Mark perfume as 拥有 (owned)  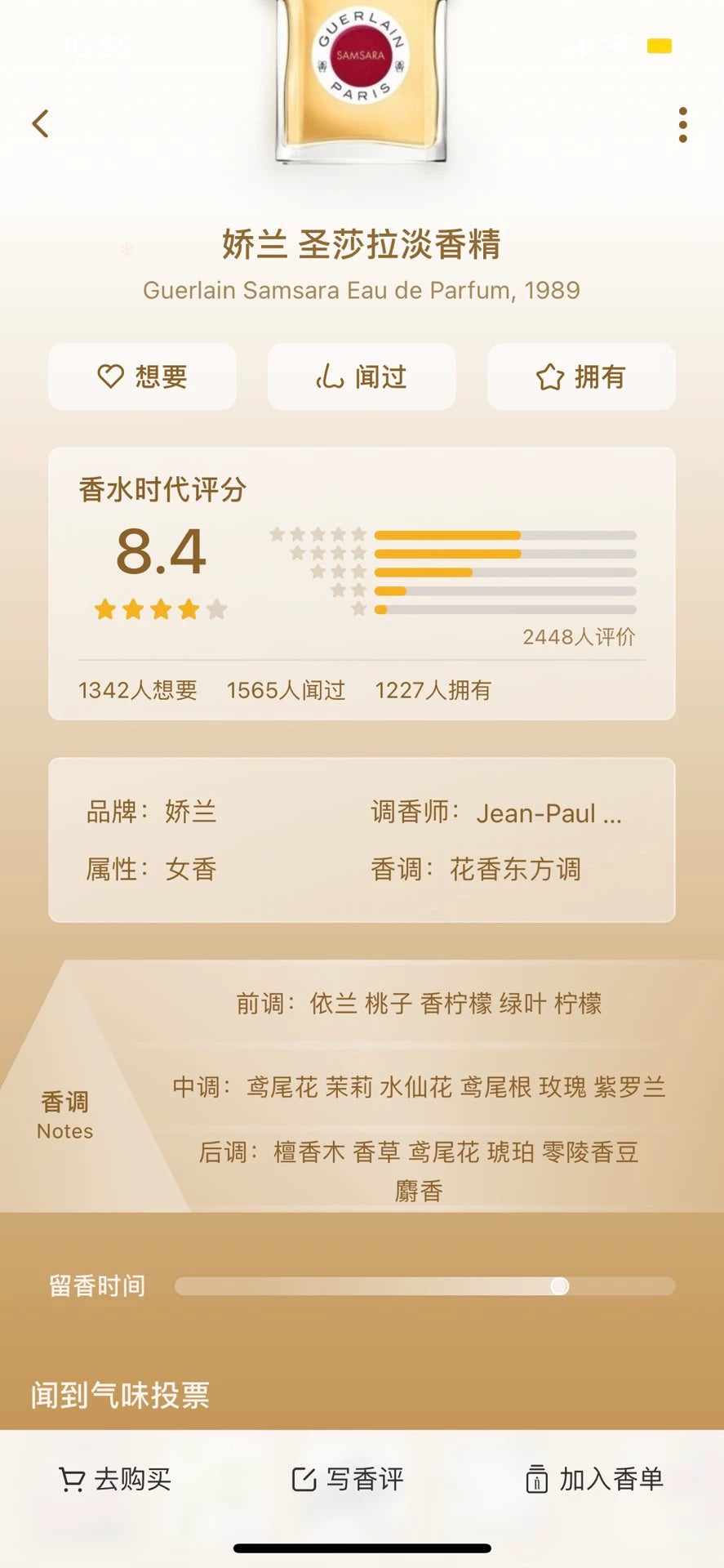[581, 376]
